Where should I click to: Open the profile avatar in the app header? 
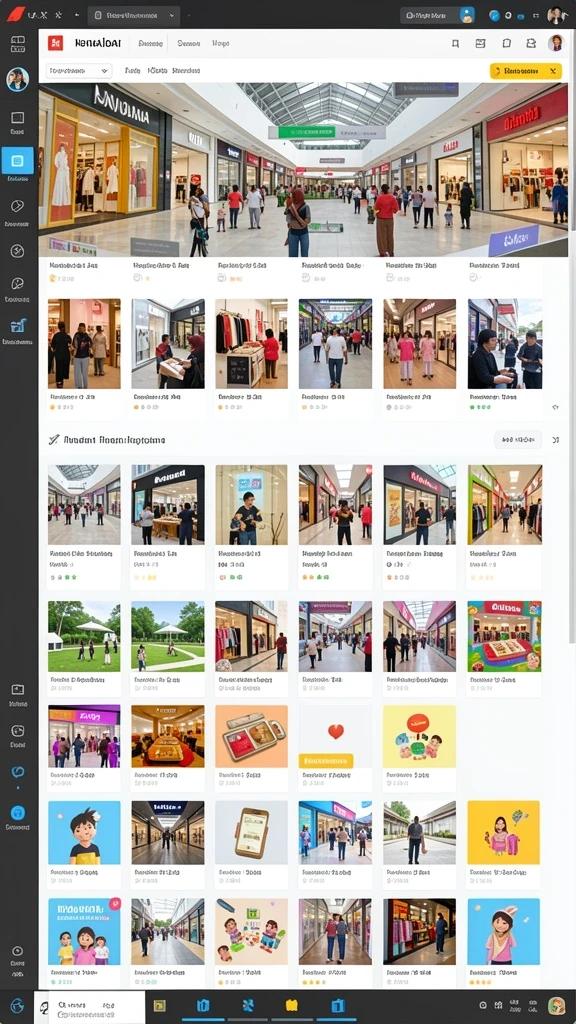point(556,43)
